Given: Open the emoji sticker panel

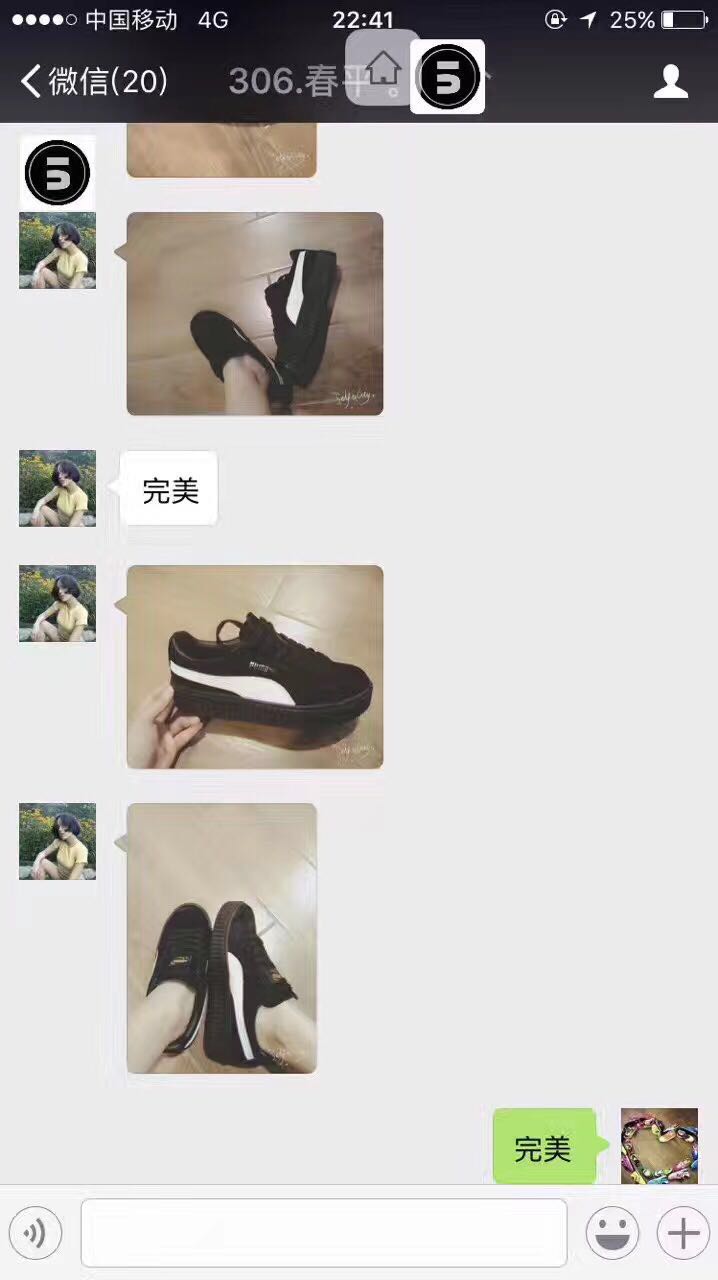Looking at the screenshot, I should point(612,1233).
